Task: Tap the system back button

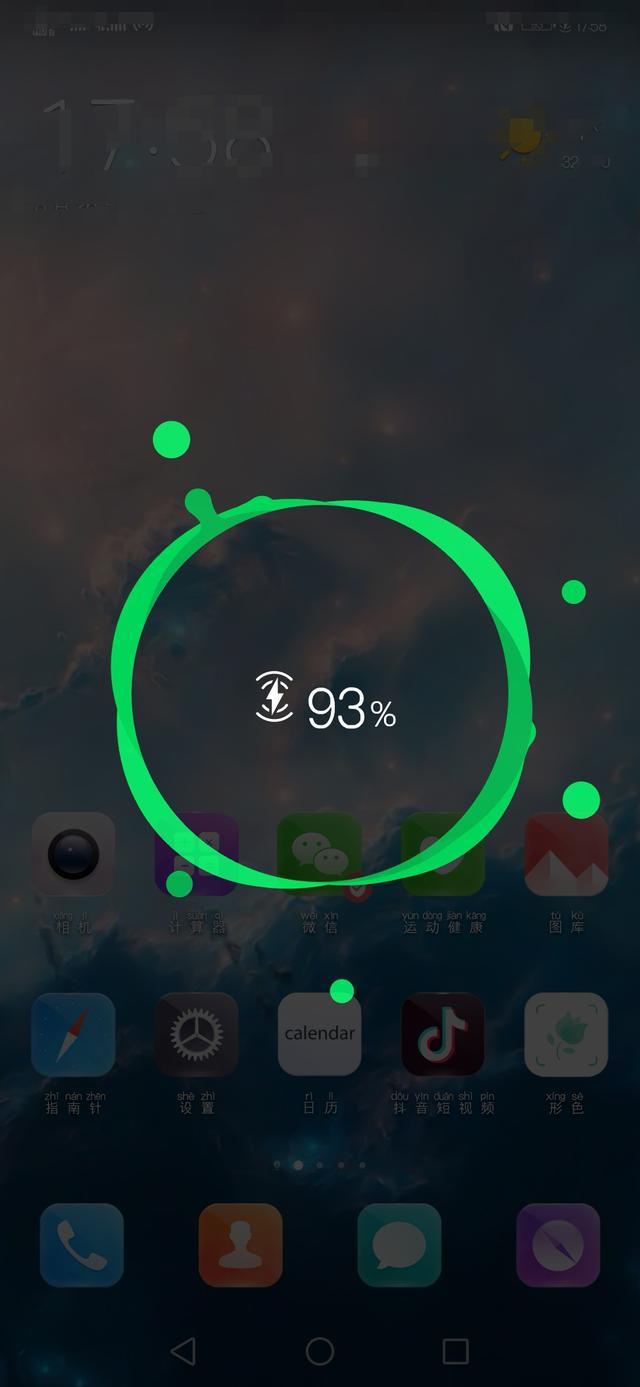Action: pos(183,1351)
